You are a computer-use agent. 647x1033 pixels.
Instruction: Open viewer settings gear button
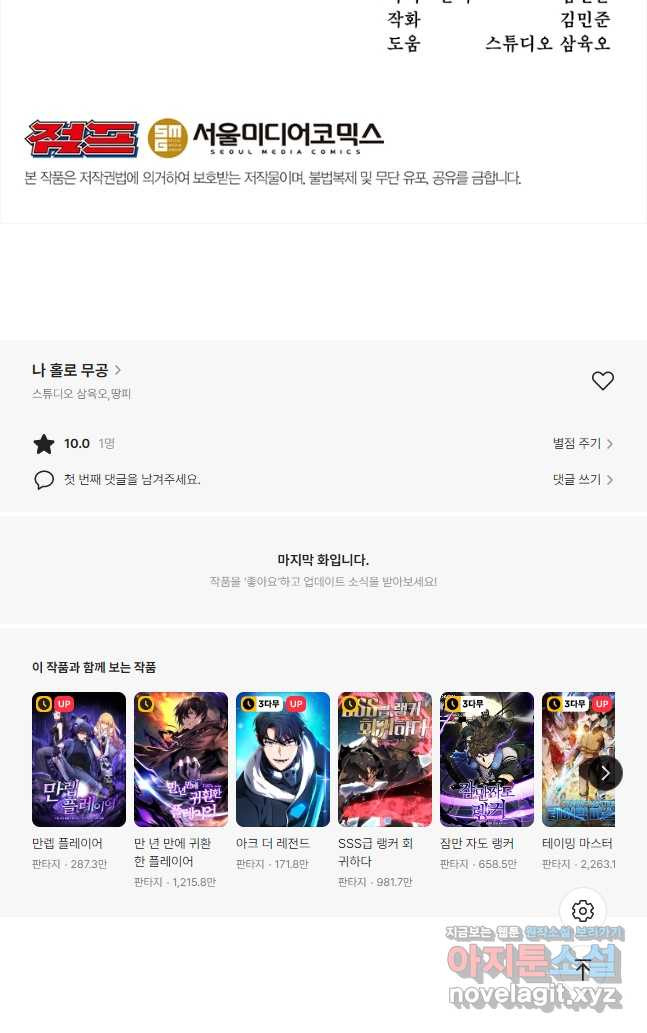pos(583,911)
